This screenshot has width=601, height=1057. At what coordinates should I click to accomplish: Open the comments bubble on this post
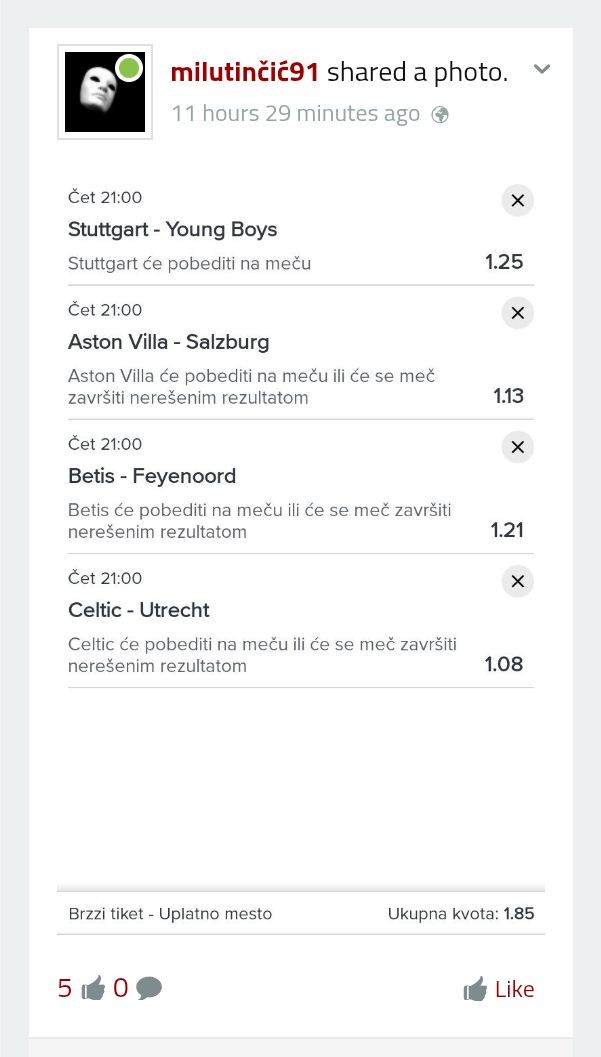pyautogui.click(x=148, y=989)
